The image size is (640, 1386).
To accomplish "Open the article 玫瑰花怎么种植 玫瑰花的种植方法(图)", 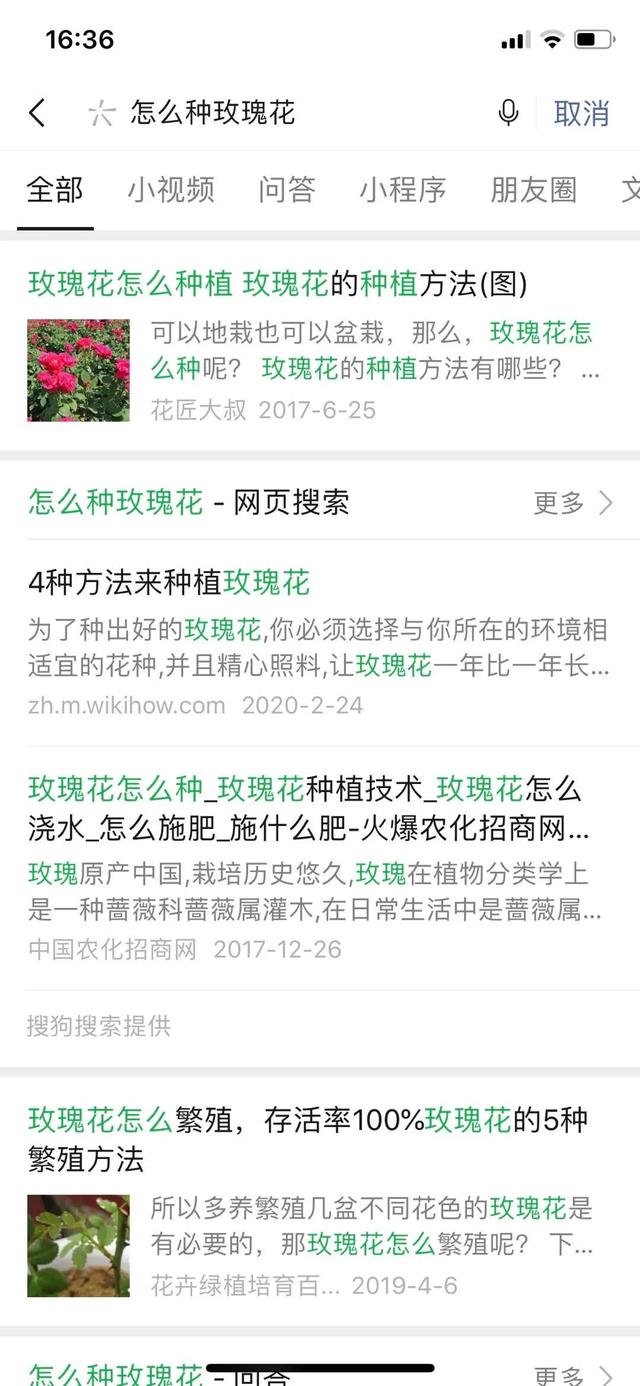I will click(277, 285).
